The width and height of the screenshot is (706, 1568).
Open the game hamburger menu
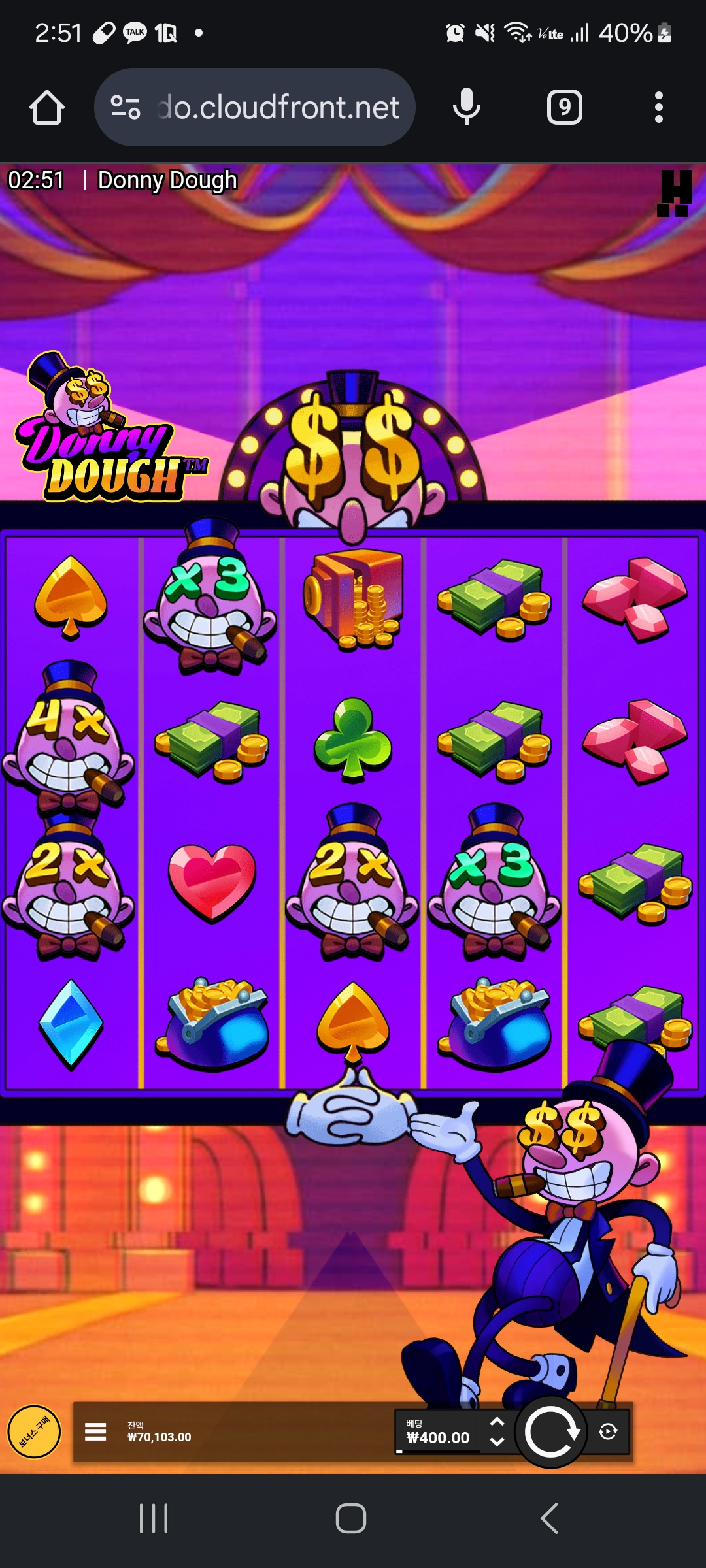95,1432
